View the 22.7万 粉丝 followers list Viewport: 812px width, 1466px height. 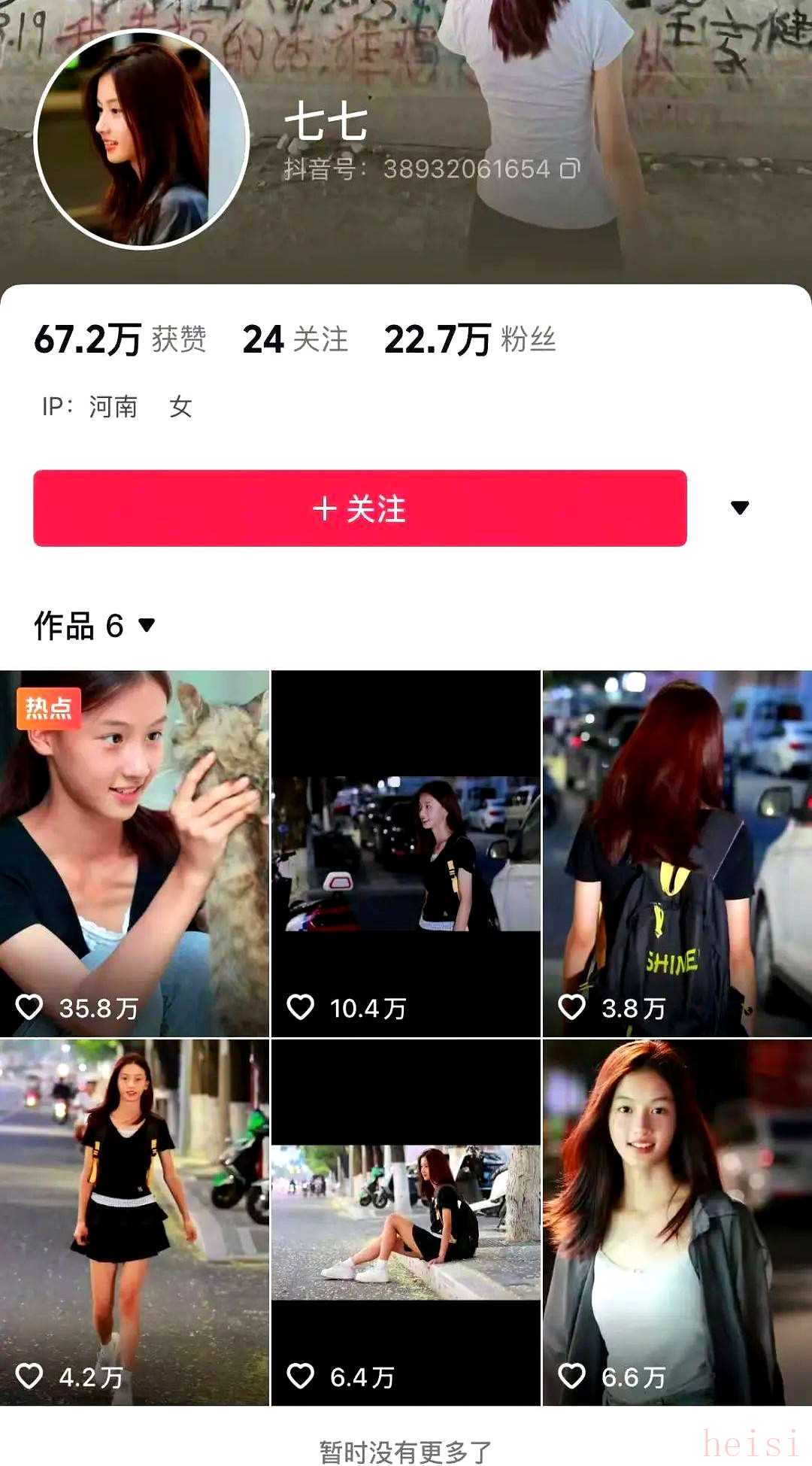click(x=470, y=339)
